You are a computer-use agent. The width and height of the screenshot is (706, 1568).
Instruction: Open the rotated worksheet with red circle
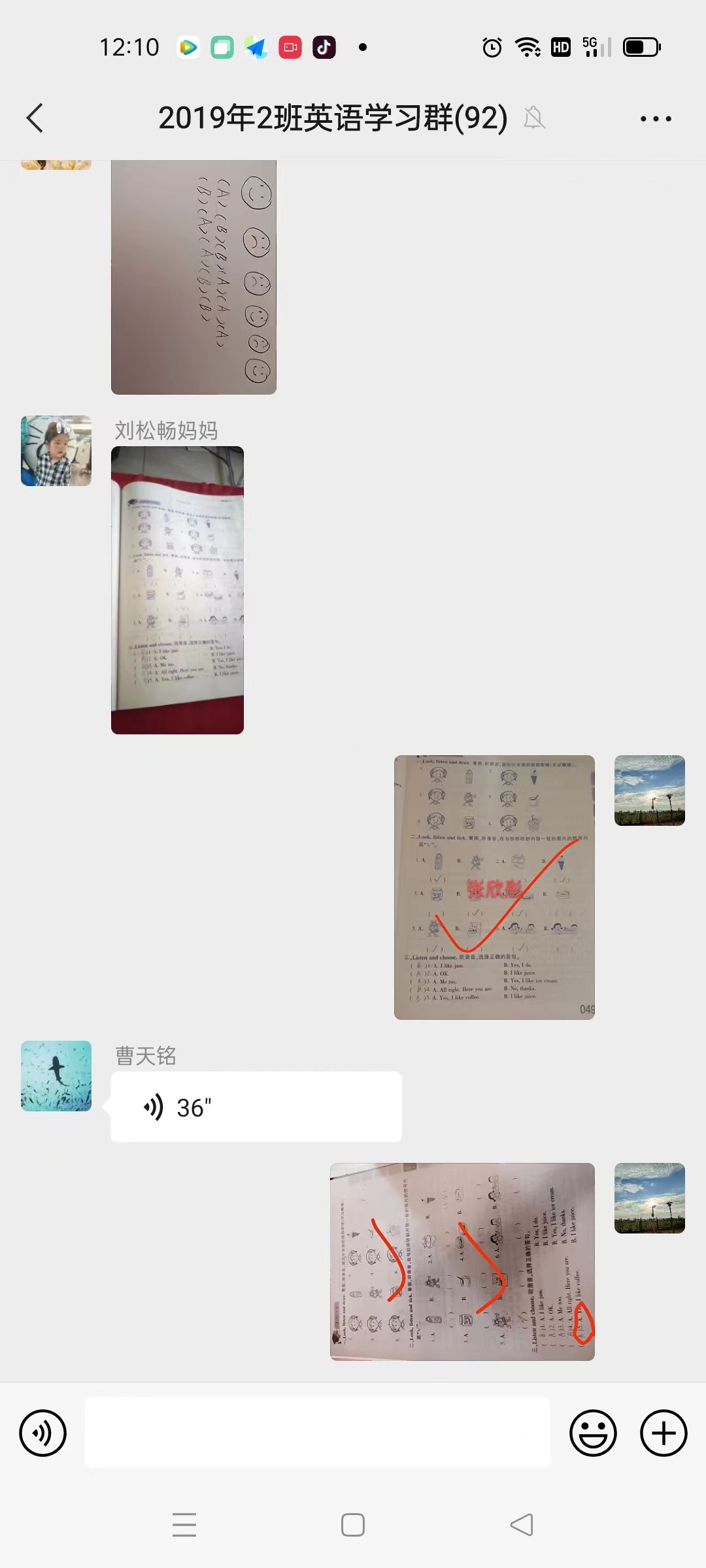(462, 1262)
